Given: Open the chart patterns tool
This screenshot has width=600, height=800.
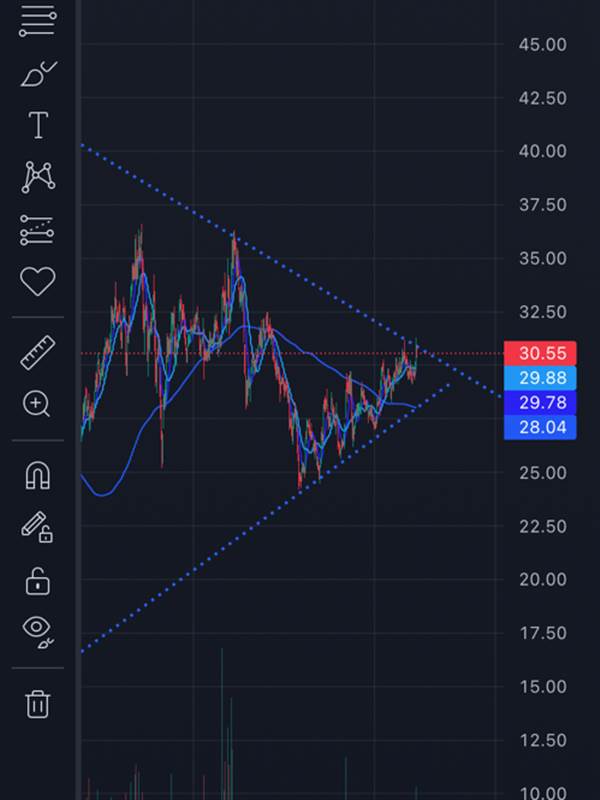Looking at the screenshot, I should tap(38, 177).
